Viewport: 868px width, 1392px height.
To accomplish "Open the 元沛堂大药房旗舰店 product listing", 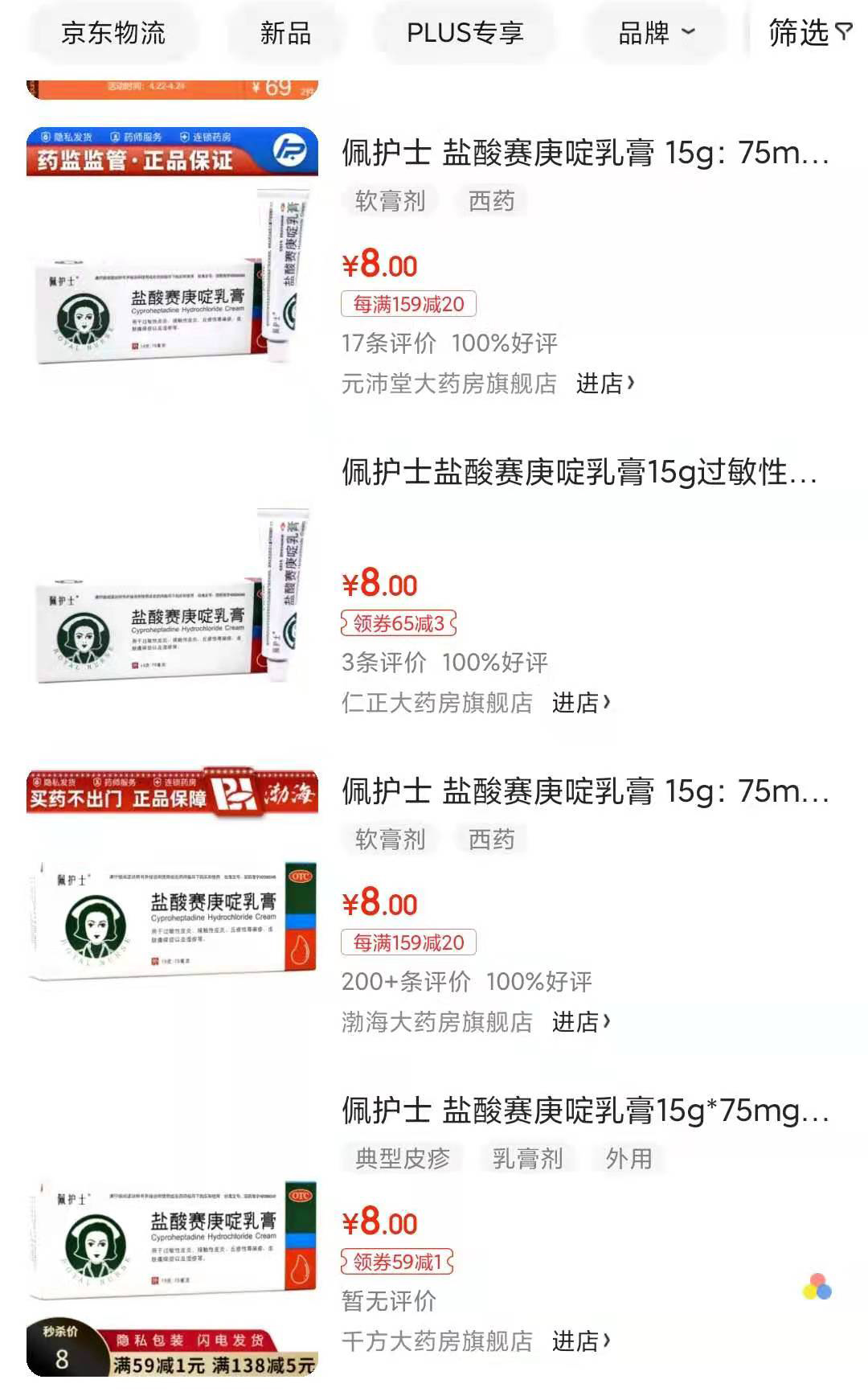I will (585, 153).
